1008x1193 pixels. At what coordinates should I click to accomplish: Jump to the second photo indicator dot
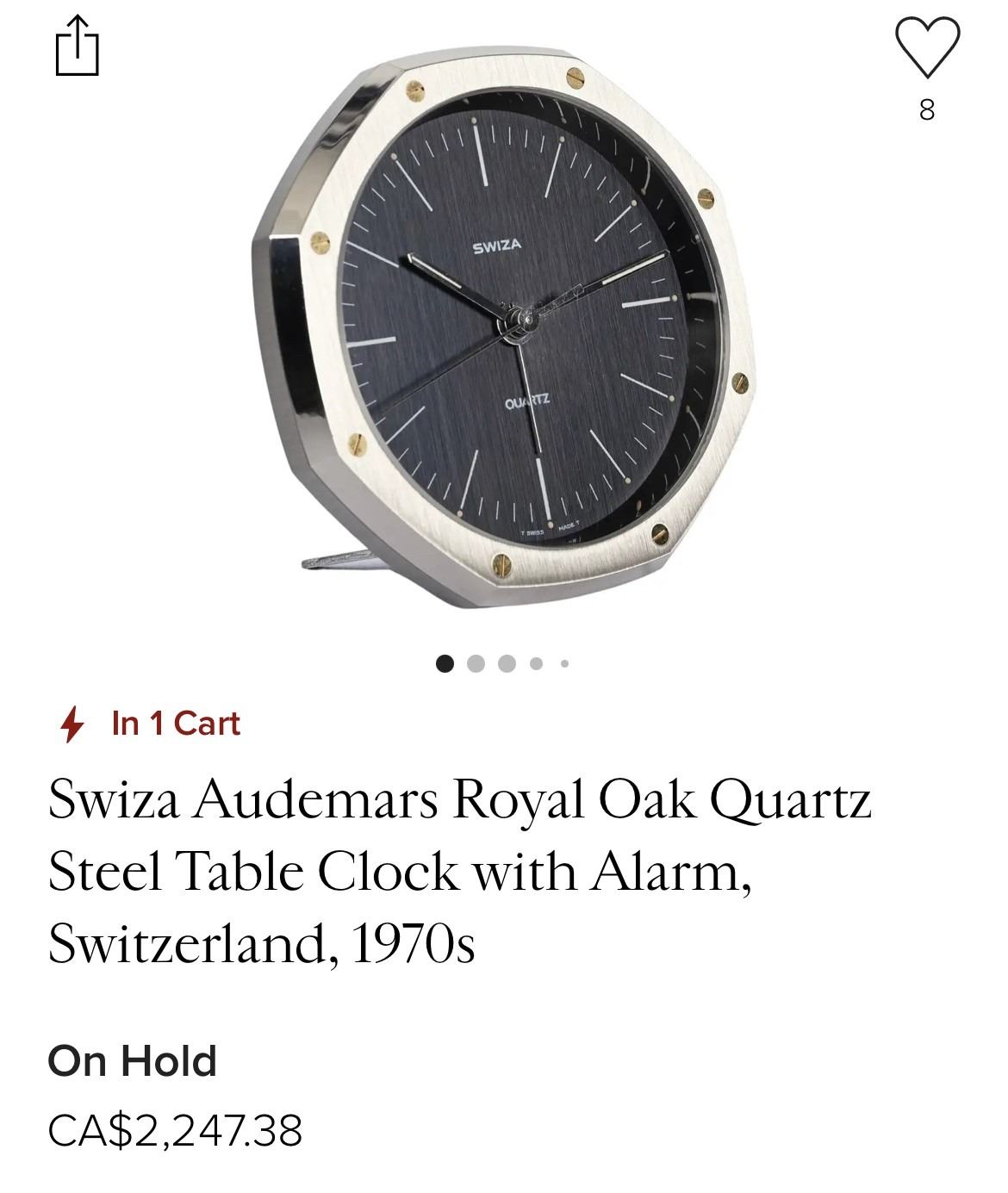pyautogui.click(x=475, y=663)
